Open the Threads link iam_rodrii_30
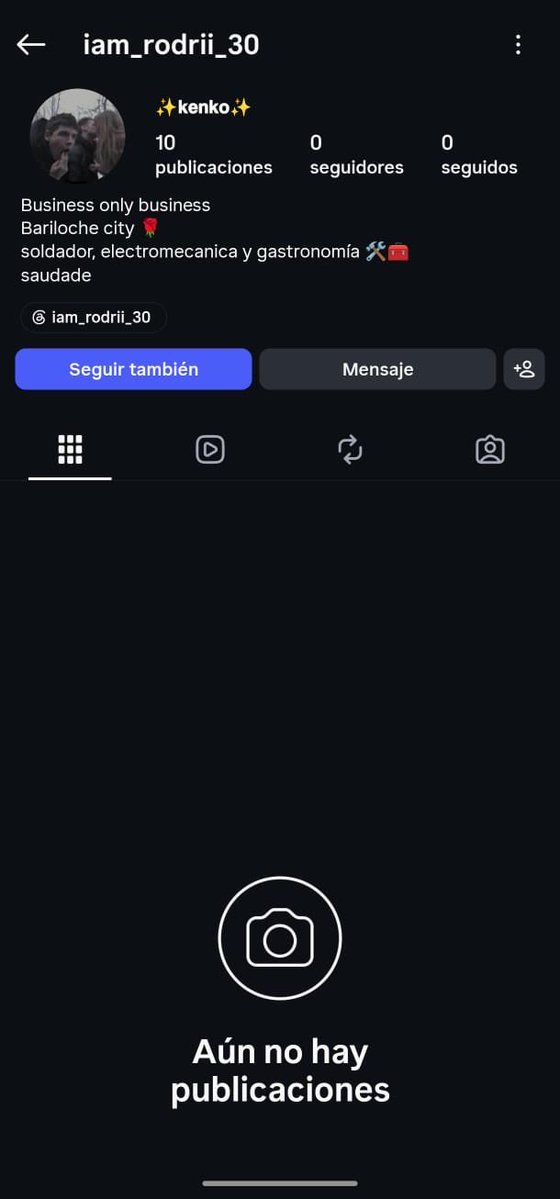This screenshot has height=1199, width=560. coord(93,317)
